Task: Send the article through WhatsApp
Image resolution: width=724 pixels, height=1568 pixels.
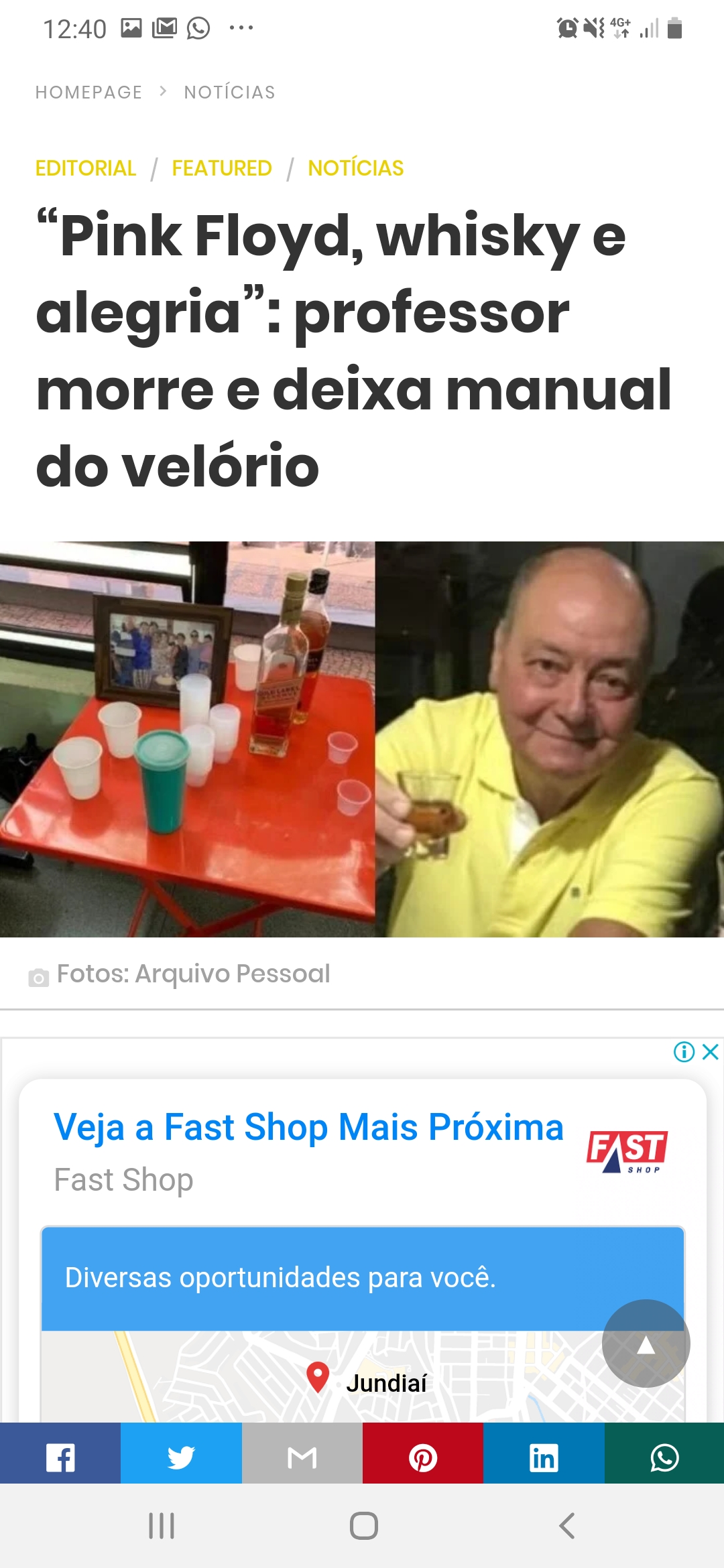Action: click(x=664, y=1458)
